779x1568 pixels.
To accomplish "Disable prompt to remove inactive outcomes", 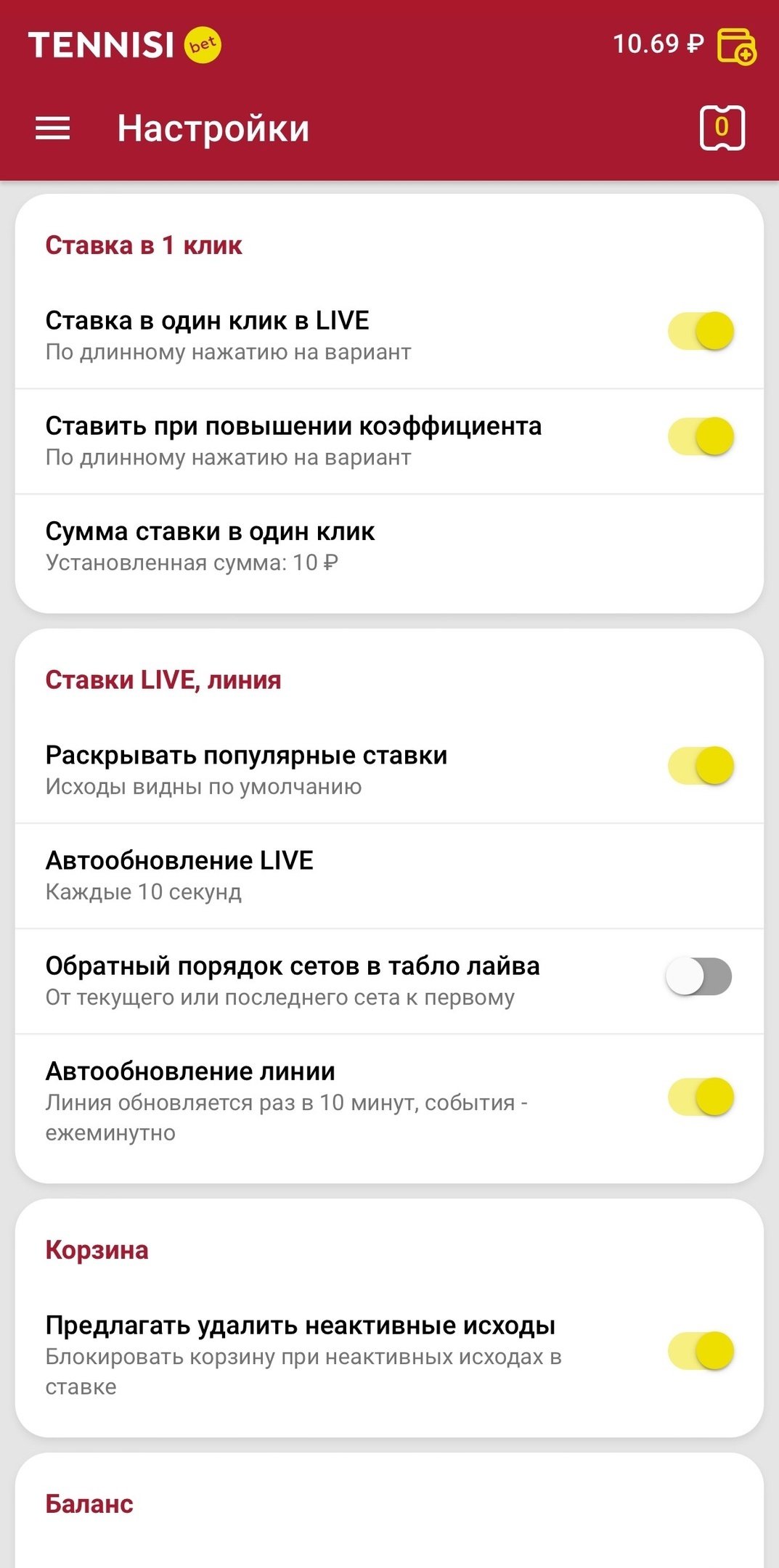I will click(701, 1350).
